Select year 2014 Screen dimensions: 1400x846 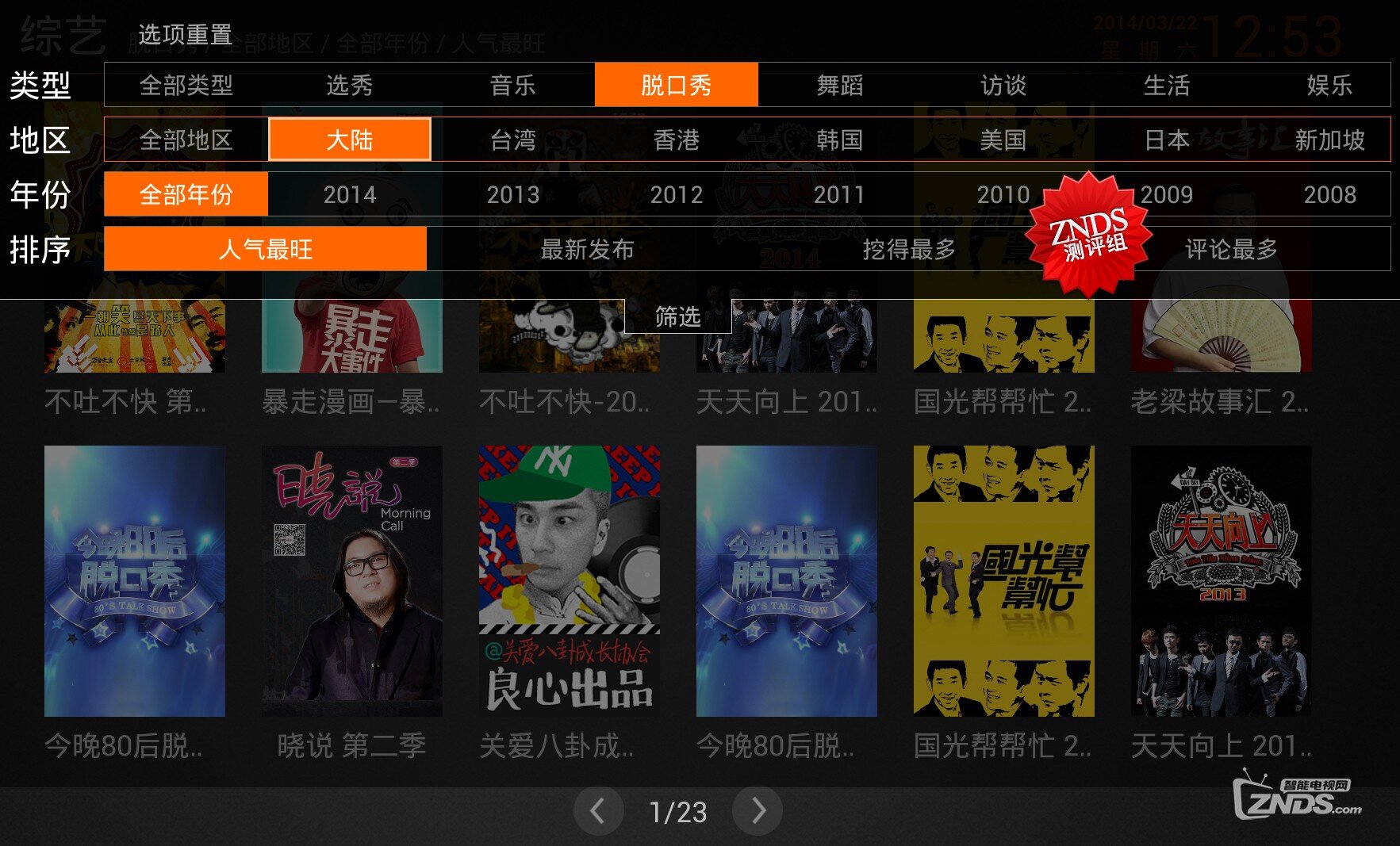click(x=349, y=195)
